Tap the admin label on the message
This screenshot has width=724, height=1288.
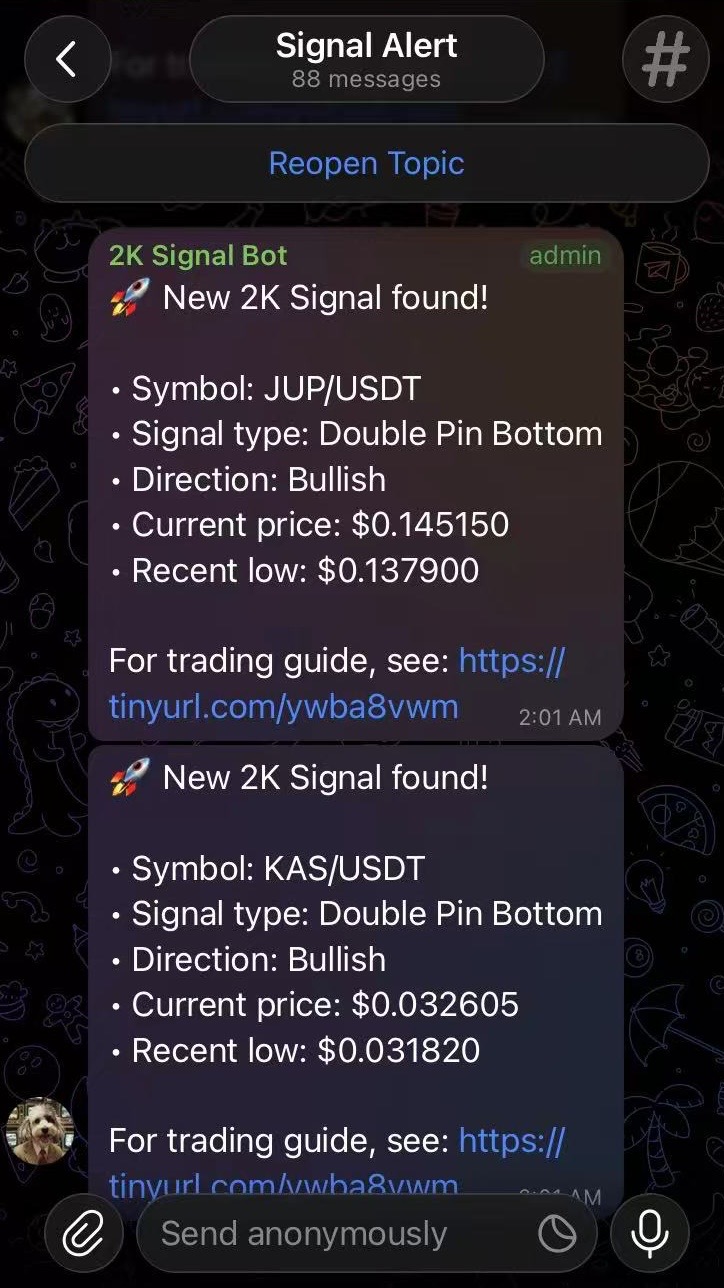[565, 255]
